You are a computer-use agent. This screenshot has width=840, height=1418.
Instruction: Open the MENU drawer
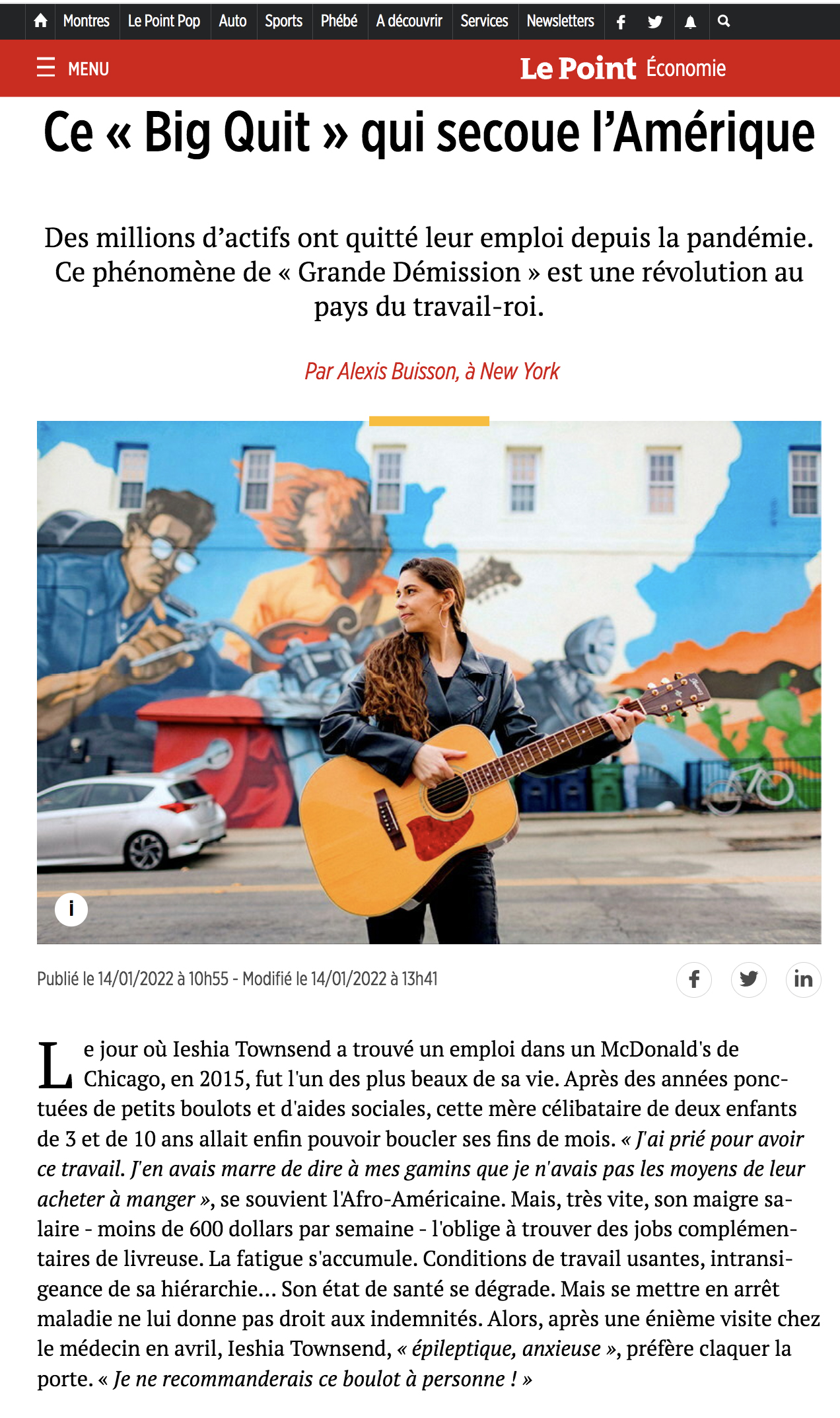73,68
